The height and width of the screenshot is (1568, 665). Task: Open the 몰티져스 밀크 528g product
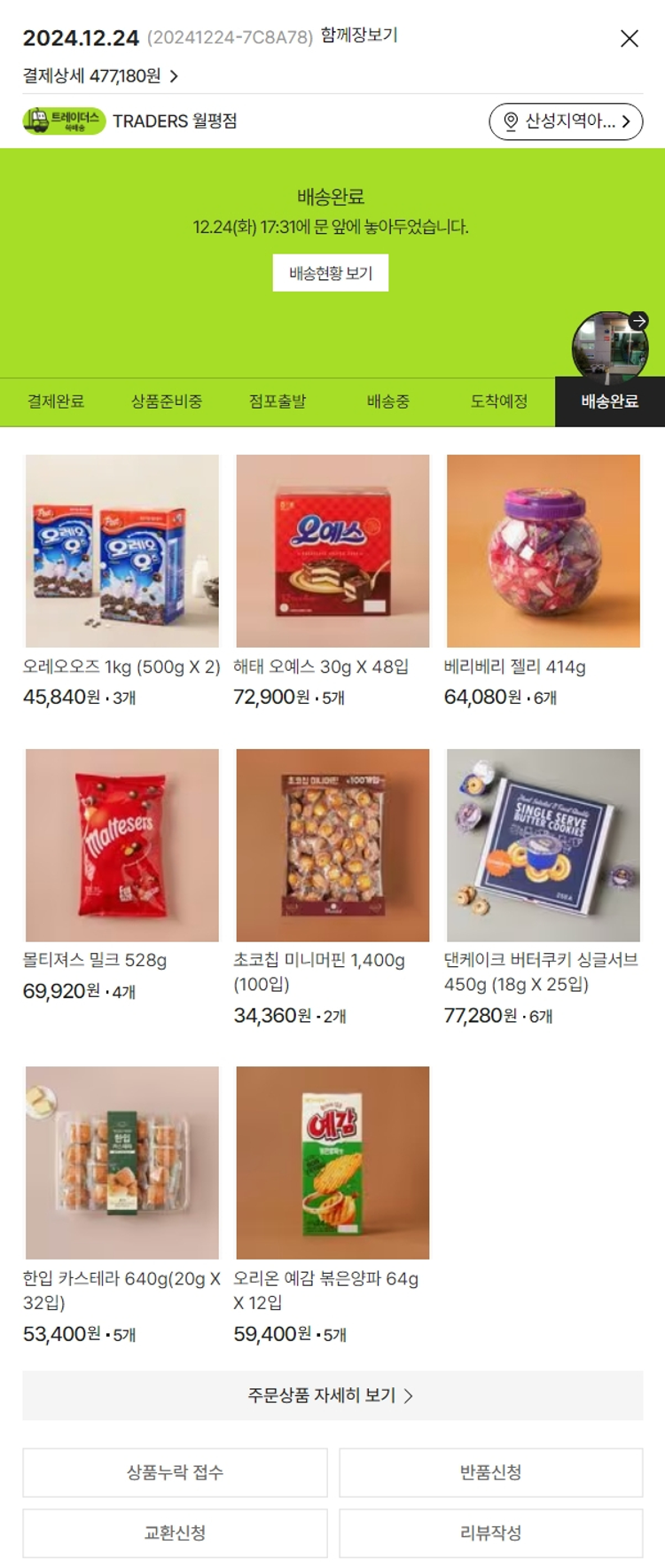[122, 845]
